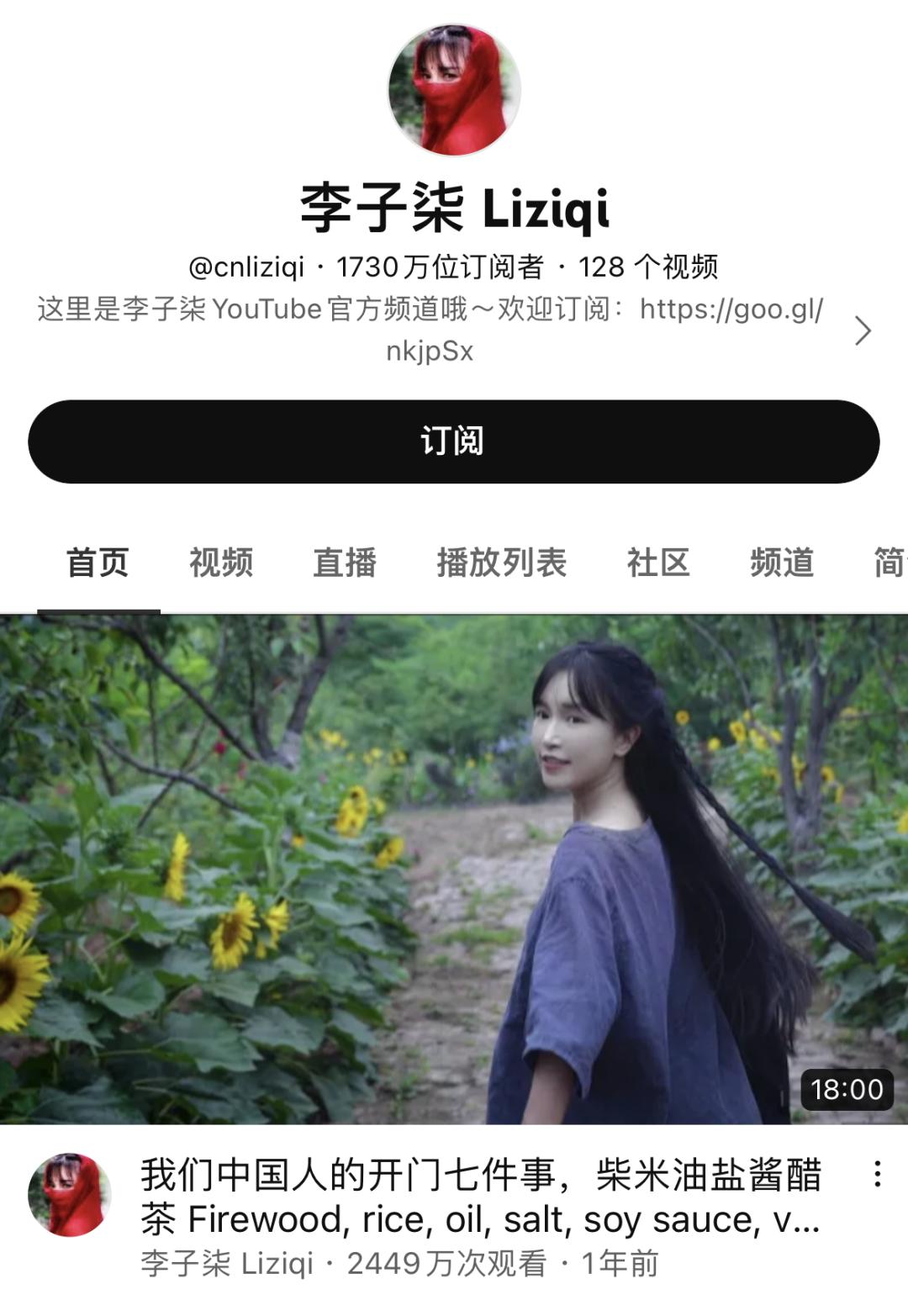Open the 播放列表 tab

click(x=501, y=563)
